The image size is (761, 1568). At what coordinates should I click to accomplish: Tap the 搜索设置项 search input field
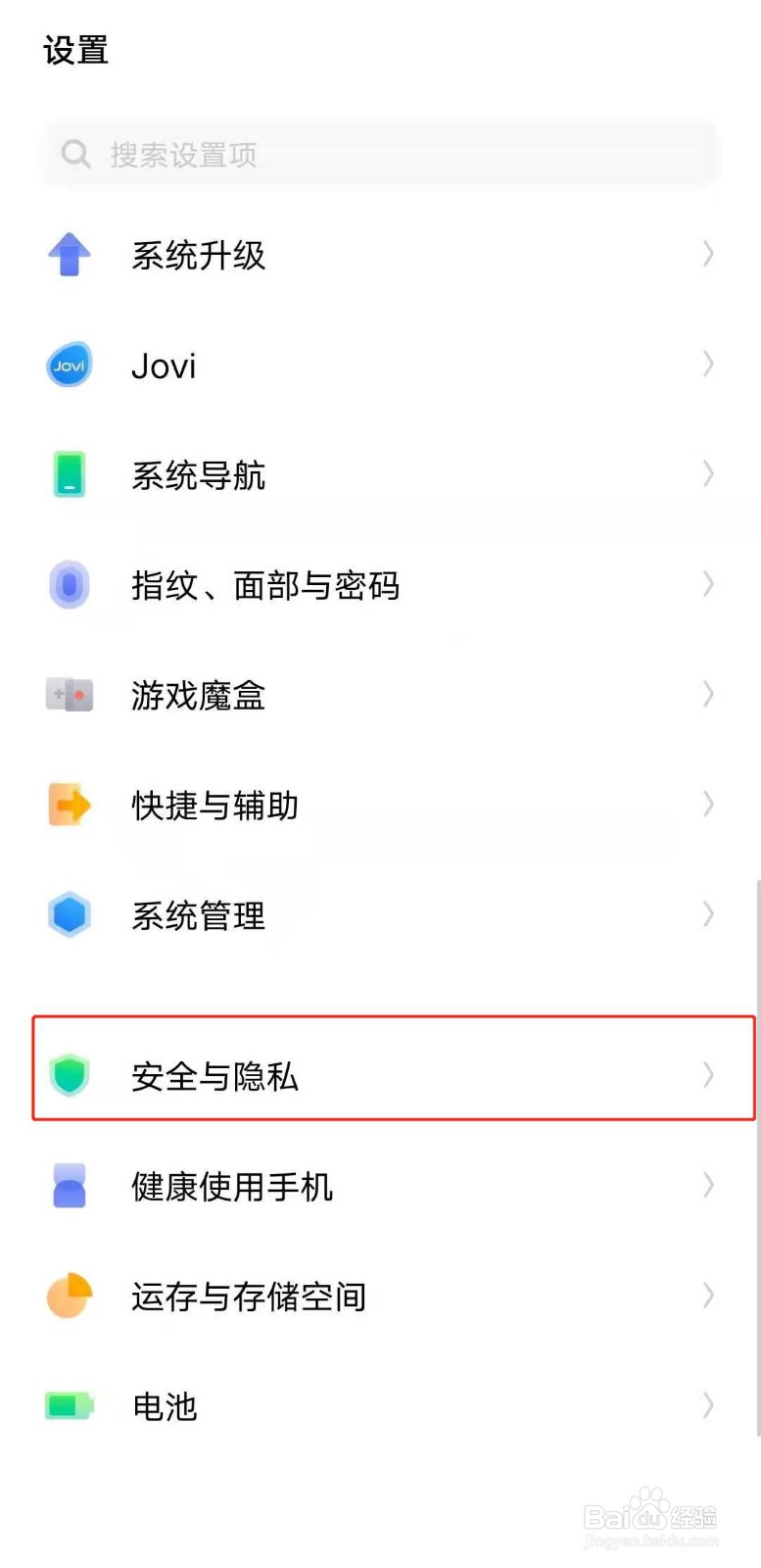point(380,154)
